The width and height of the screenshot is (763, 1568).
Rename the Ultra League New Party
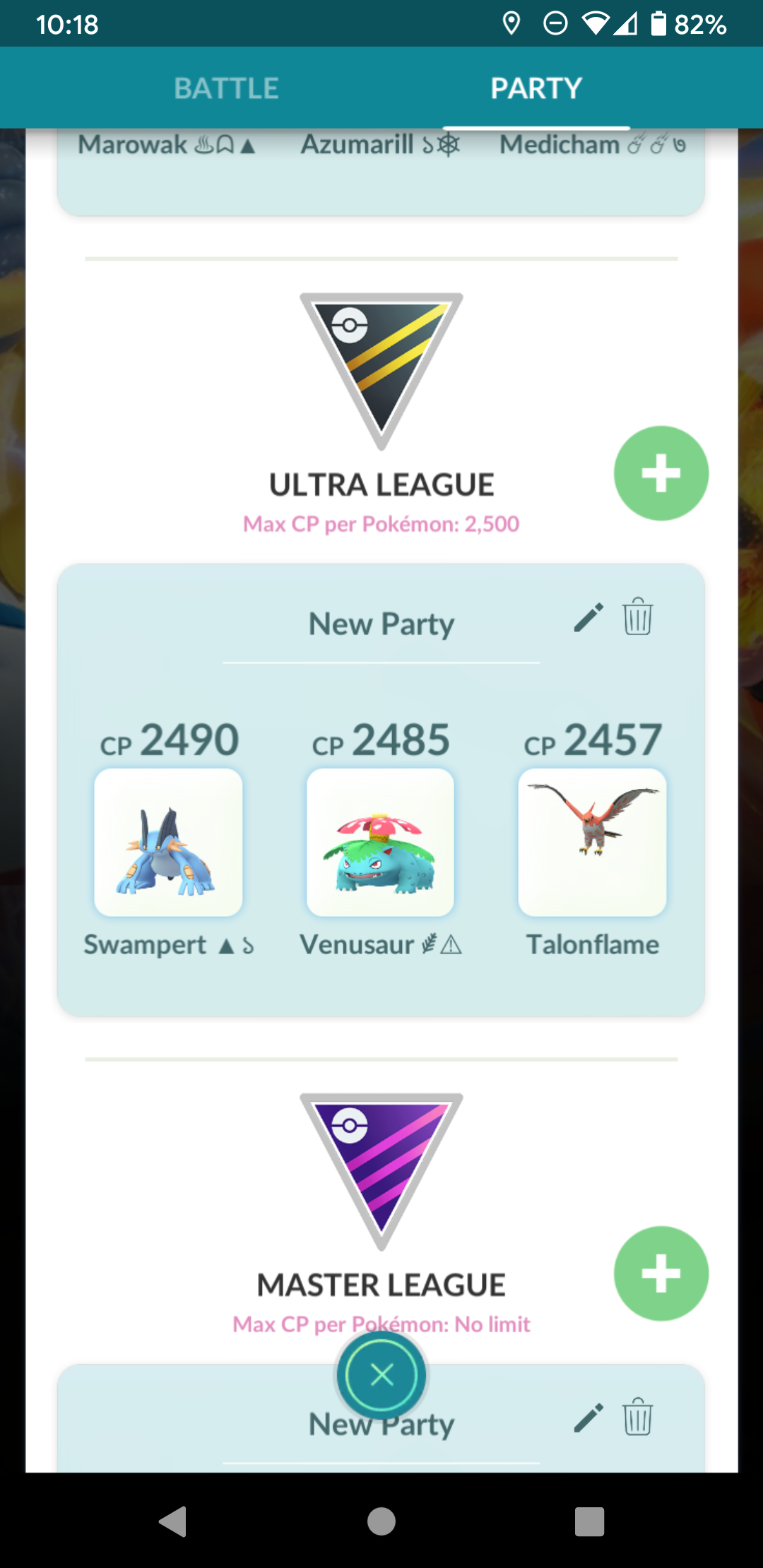point(588,617)
